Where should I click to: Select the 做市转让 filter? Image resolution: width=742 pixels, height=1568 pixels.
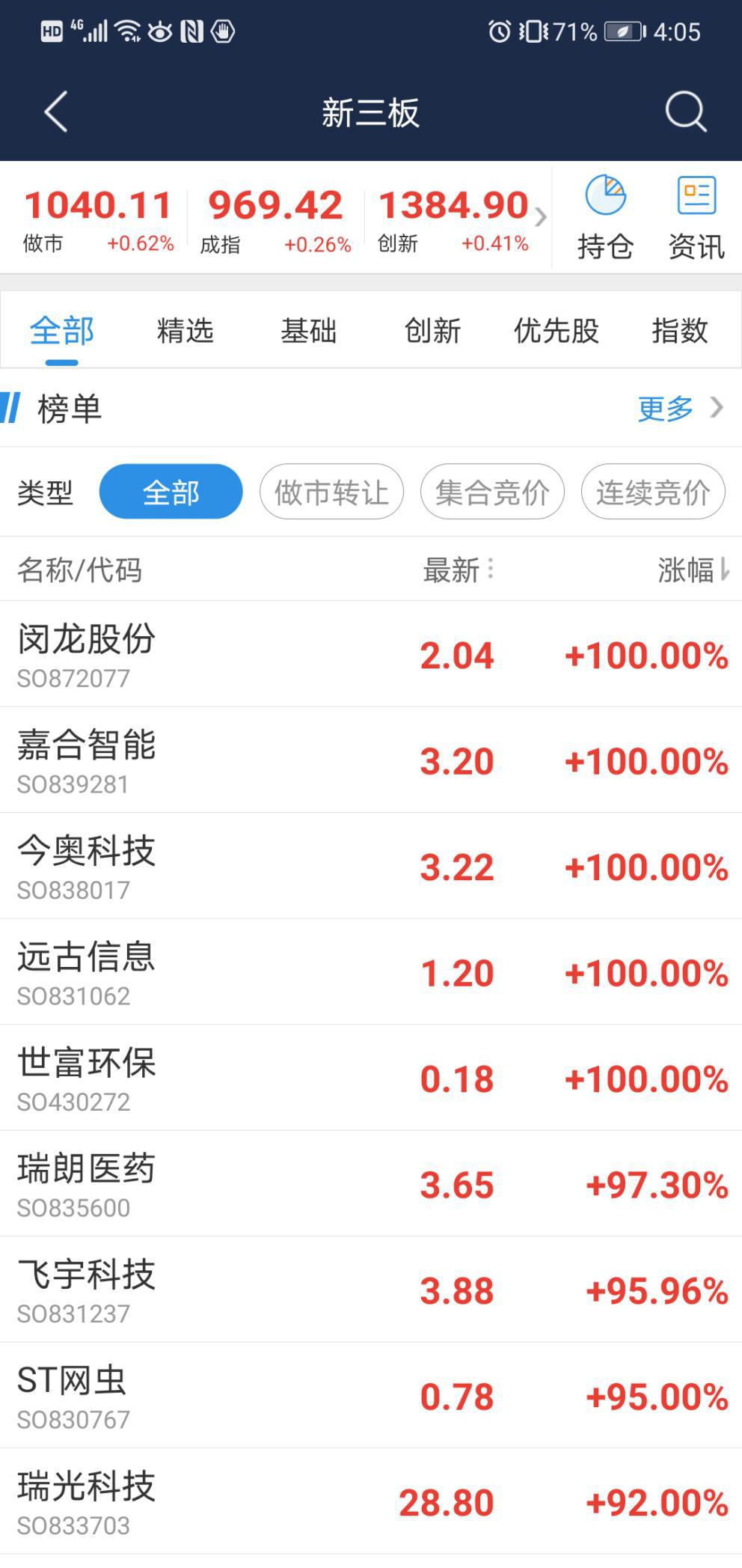tap(331, 492)
